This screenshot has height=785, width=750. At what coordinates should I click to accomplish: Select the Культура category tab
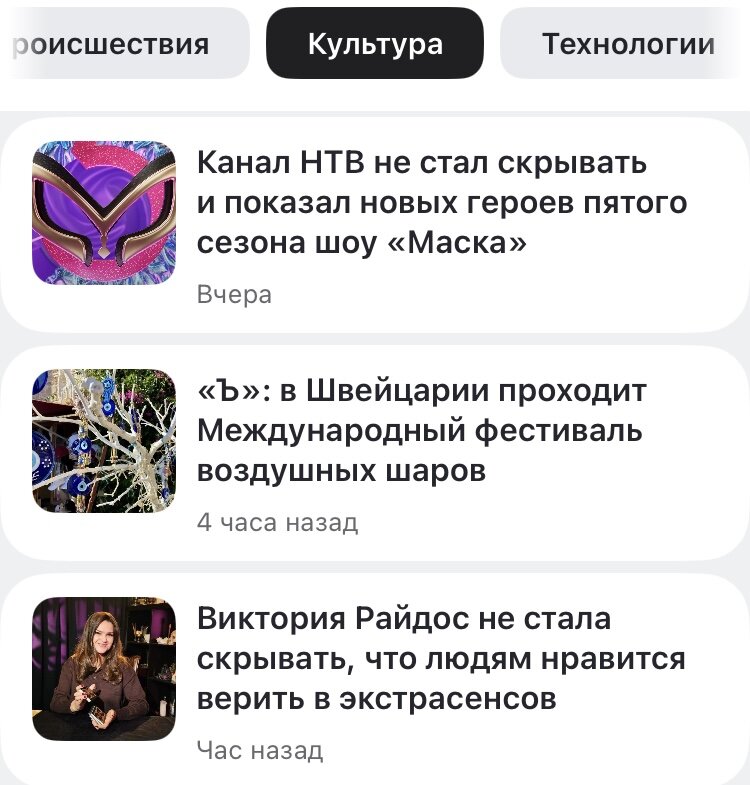coord(374,42)
